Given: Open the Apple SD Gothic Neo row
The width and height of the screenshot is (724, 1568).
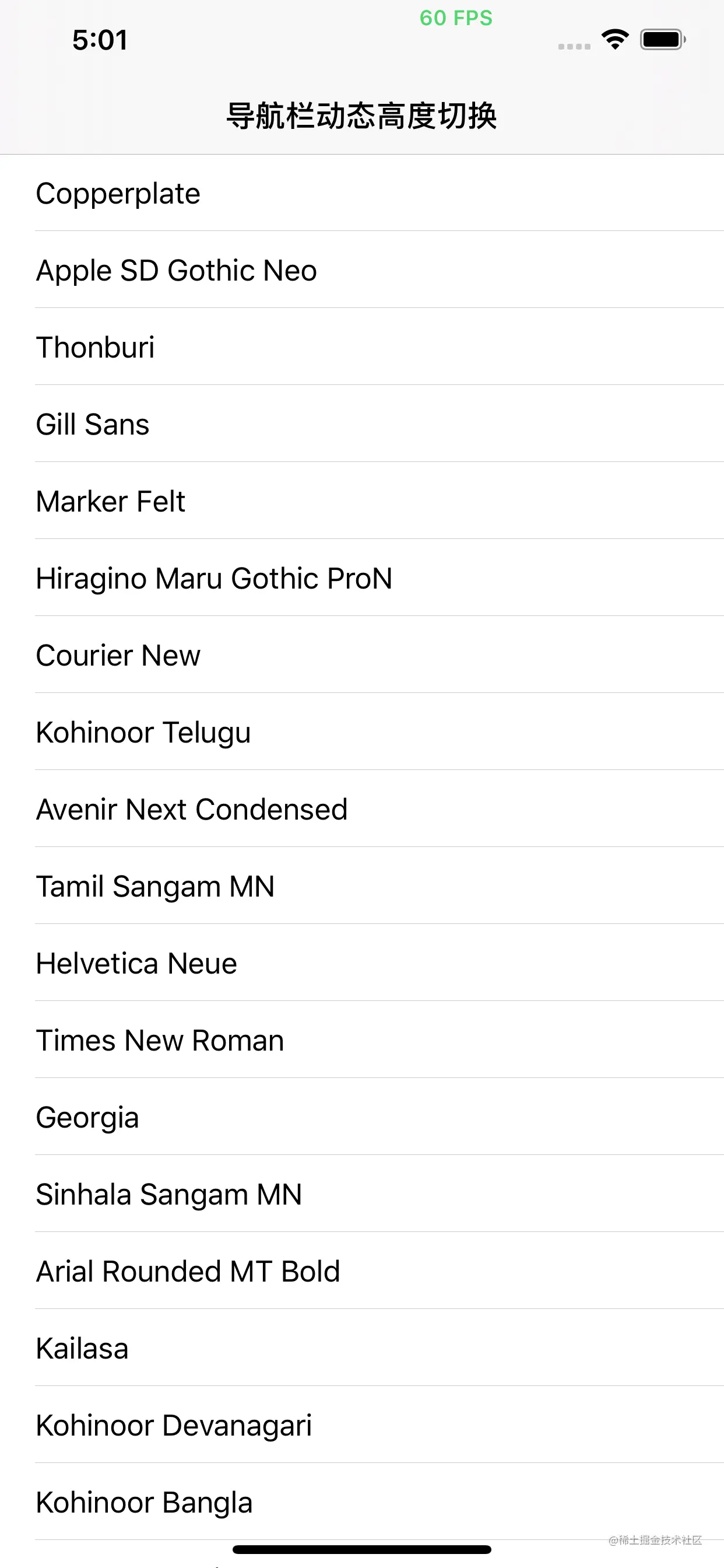Looking at the screenshot, I should 177,270.
